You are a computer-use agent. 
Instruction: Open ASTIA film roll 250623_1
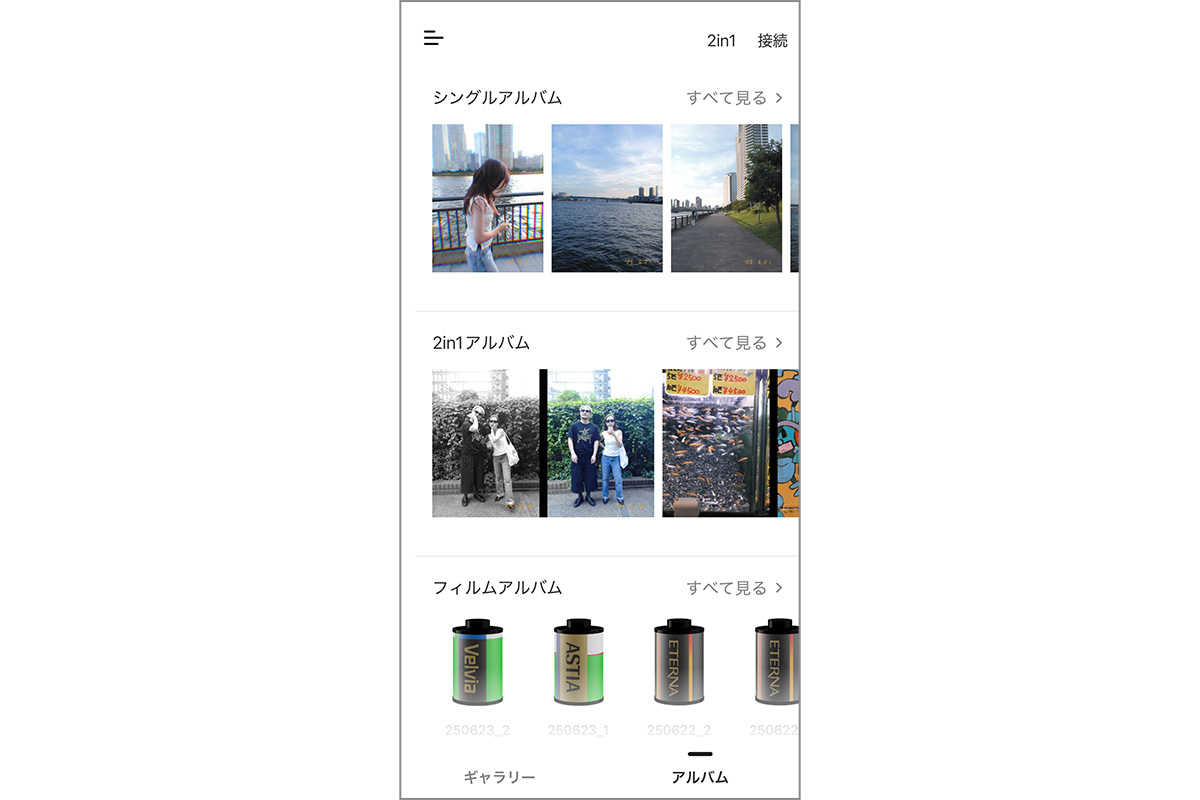click(x=578, y=665)
